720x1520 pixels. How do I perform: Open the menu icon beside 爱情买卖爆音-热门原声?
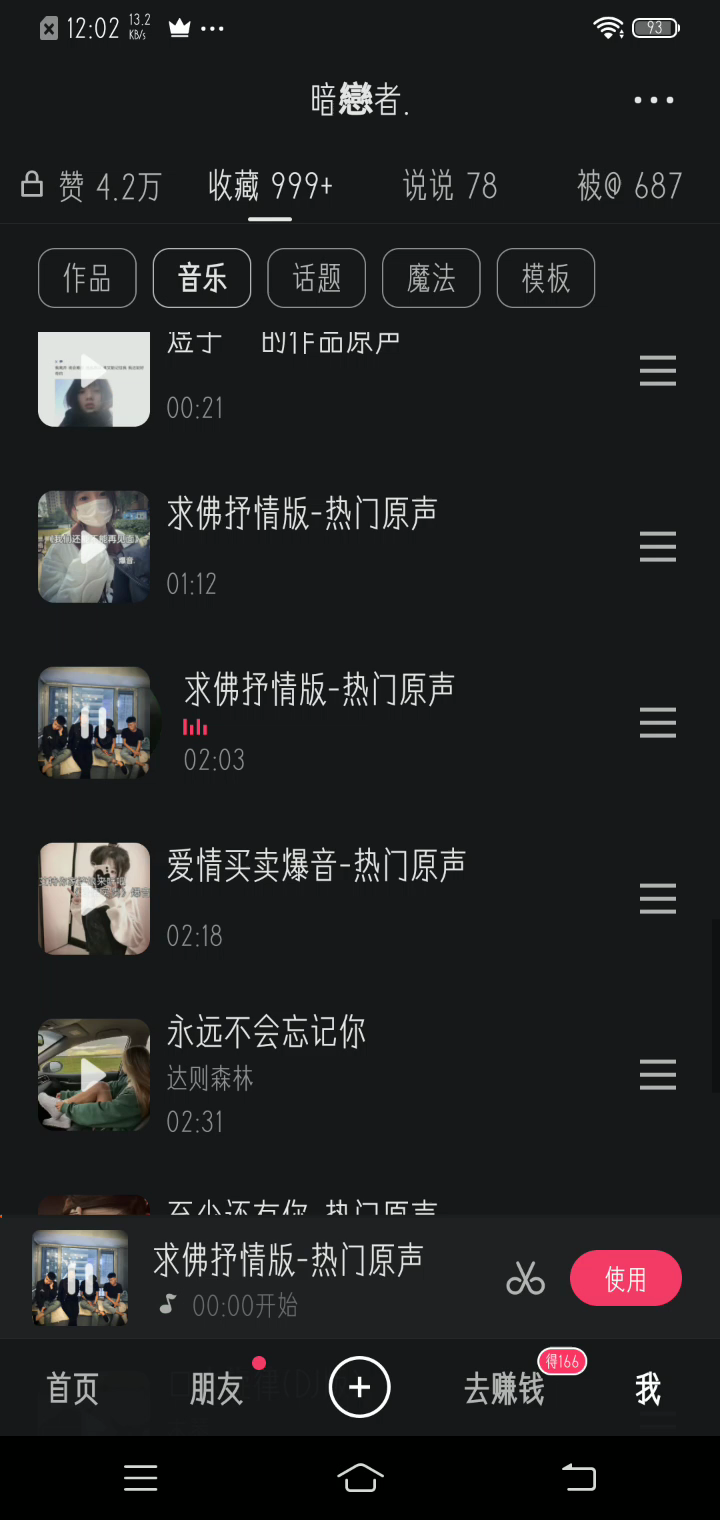[658, 899]
